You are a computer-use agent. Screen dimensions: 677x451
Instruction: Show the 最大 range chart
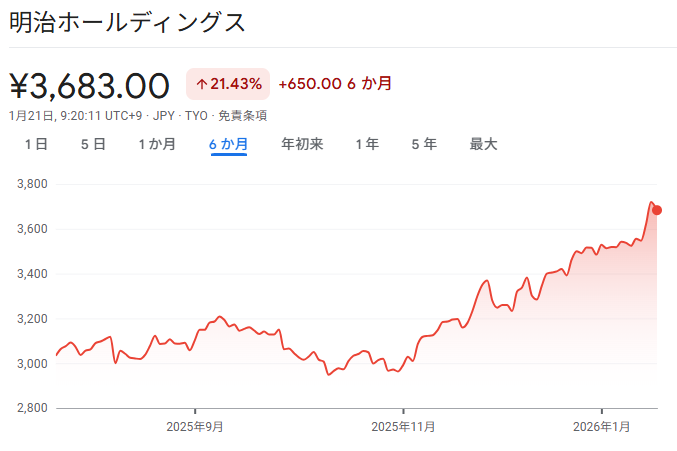coord(484,144)
